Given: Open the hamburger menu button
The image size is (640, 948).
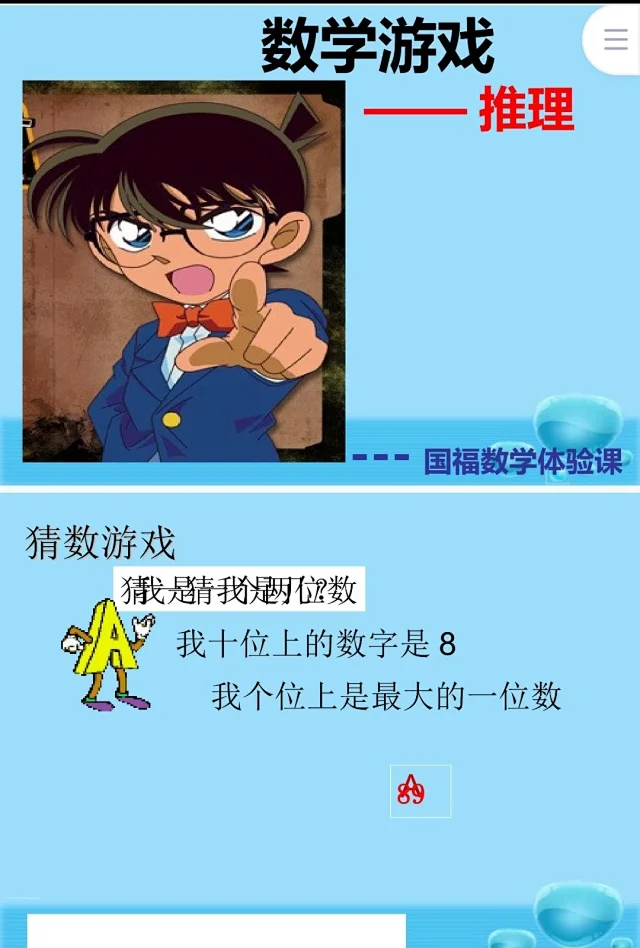Looking at the screenshot, I should (x=615, y=39).
